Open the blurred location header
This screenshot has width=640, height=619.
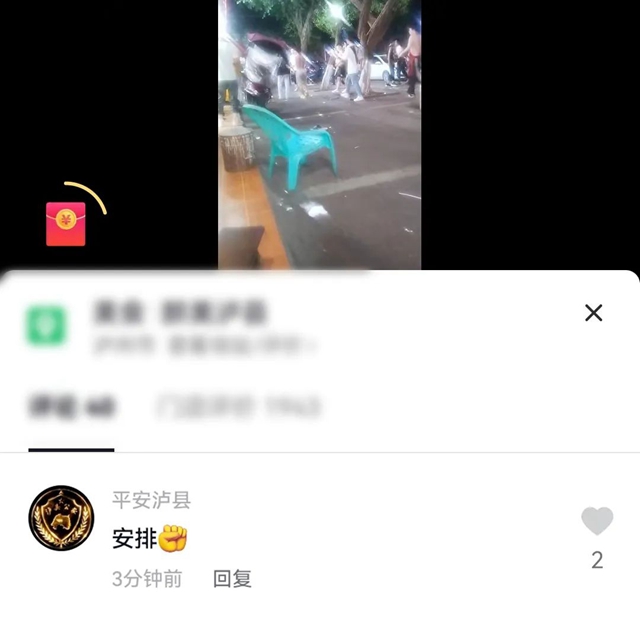(x=180, y=326)
